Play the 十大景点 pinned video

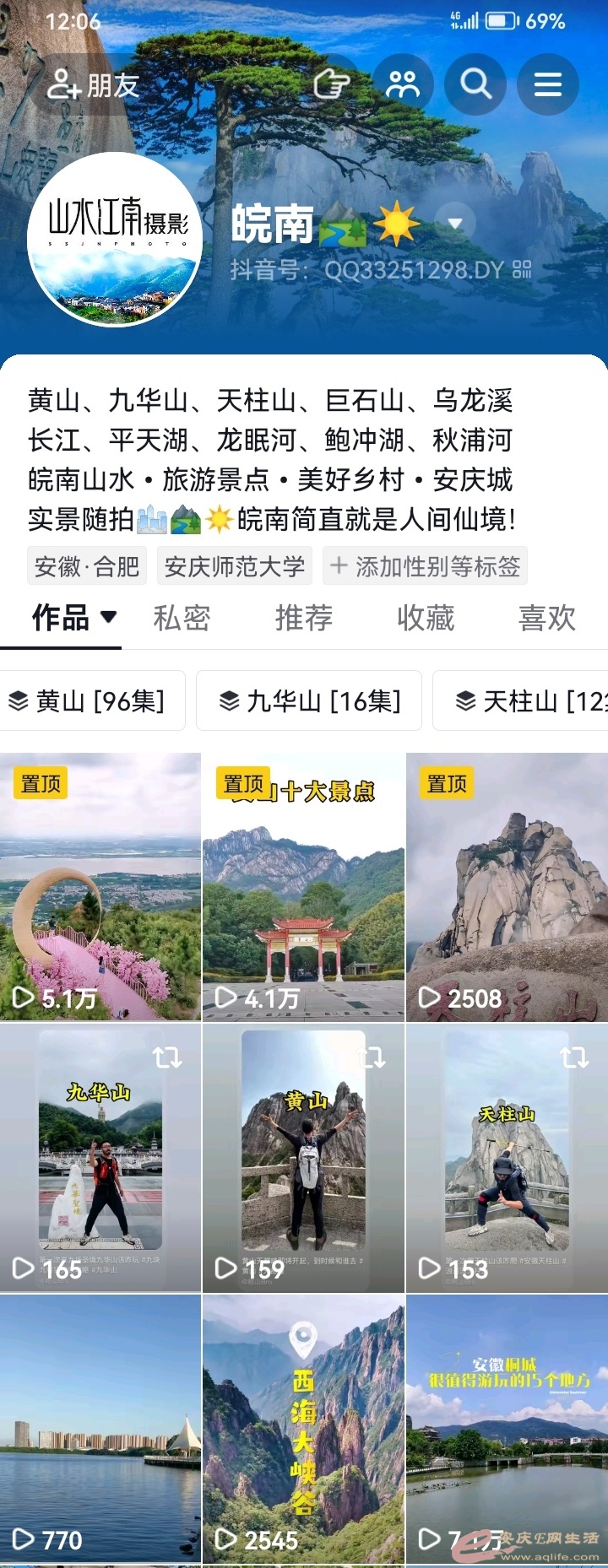[303, 886]
